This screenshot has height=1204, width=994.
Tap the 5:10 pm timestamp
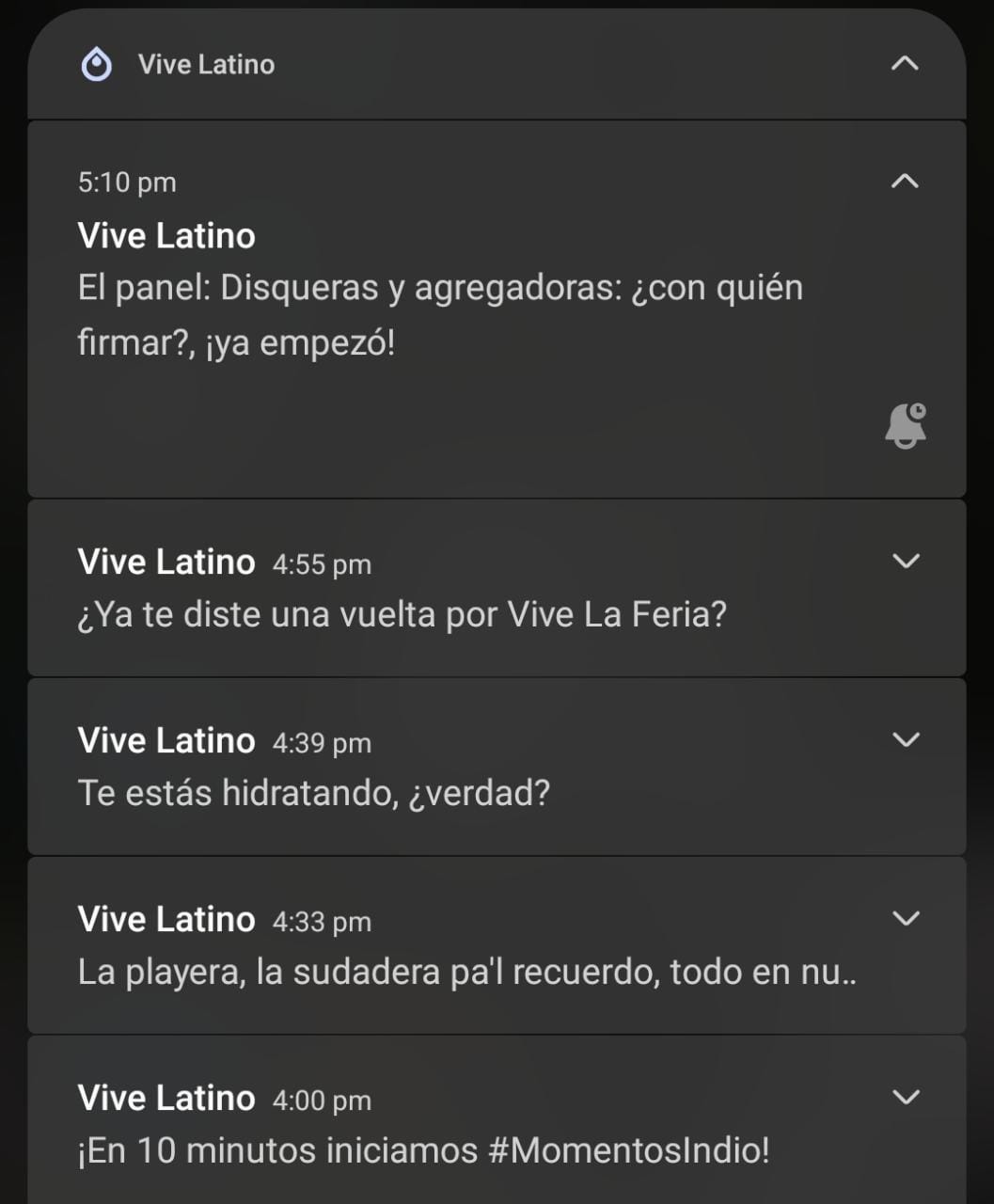point(126,182)
